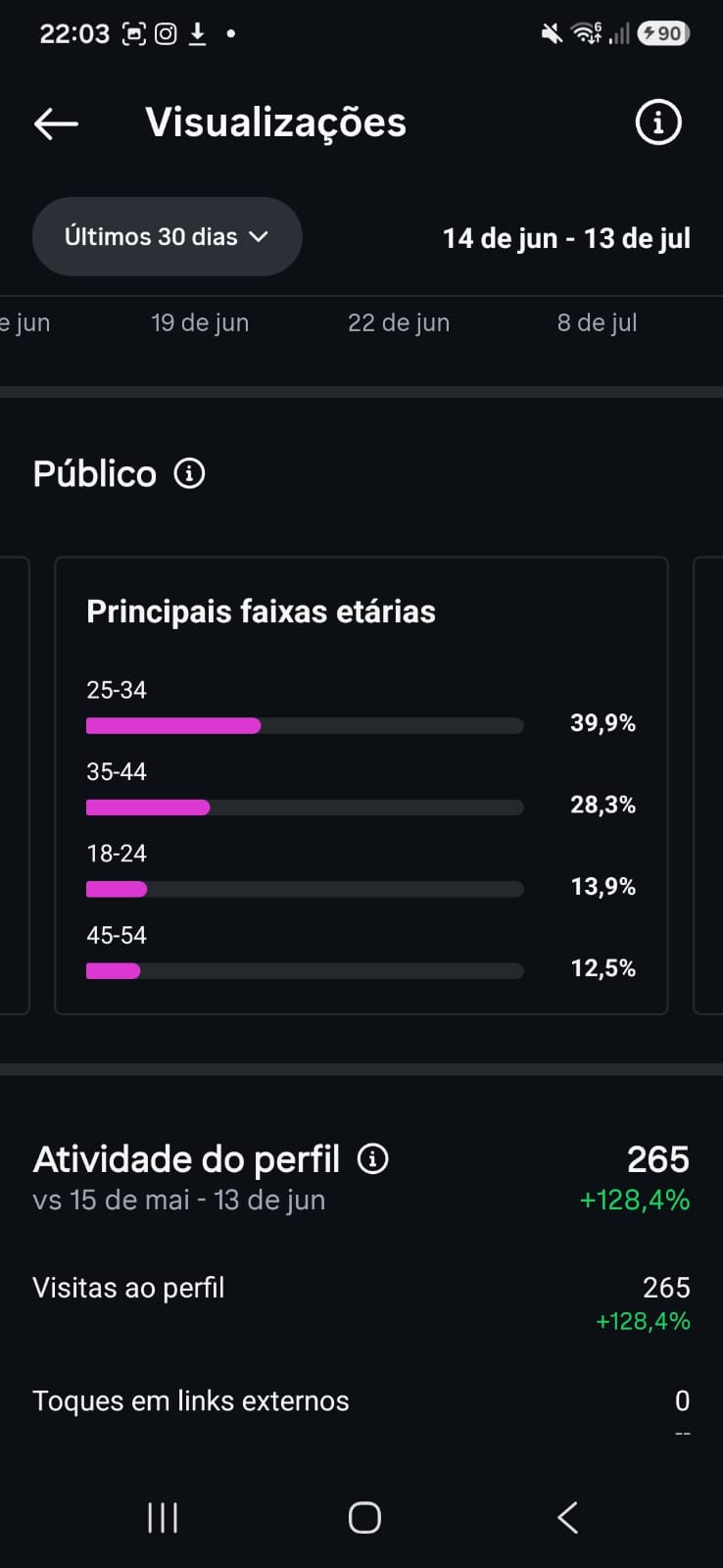
Task: Open the Últimos 30 dias dropdown
Action: [168, 237]
